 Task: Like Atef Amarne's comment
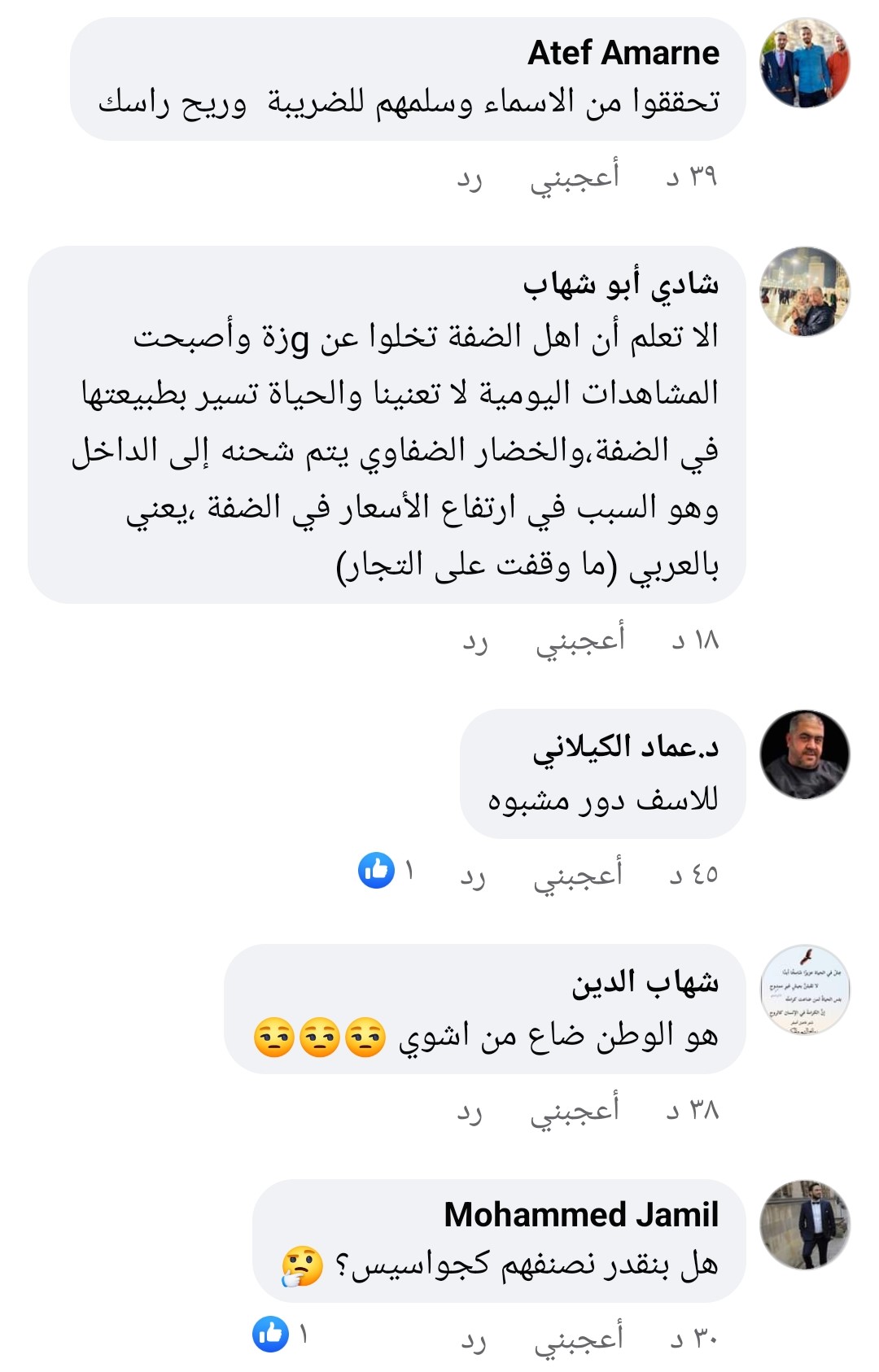click(575, 177)
